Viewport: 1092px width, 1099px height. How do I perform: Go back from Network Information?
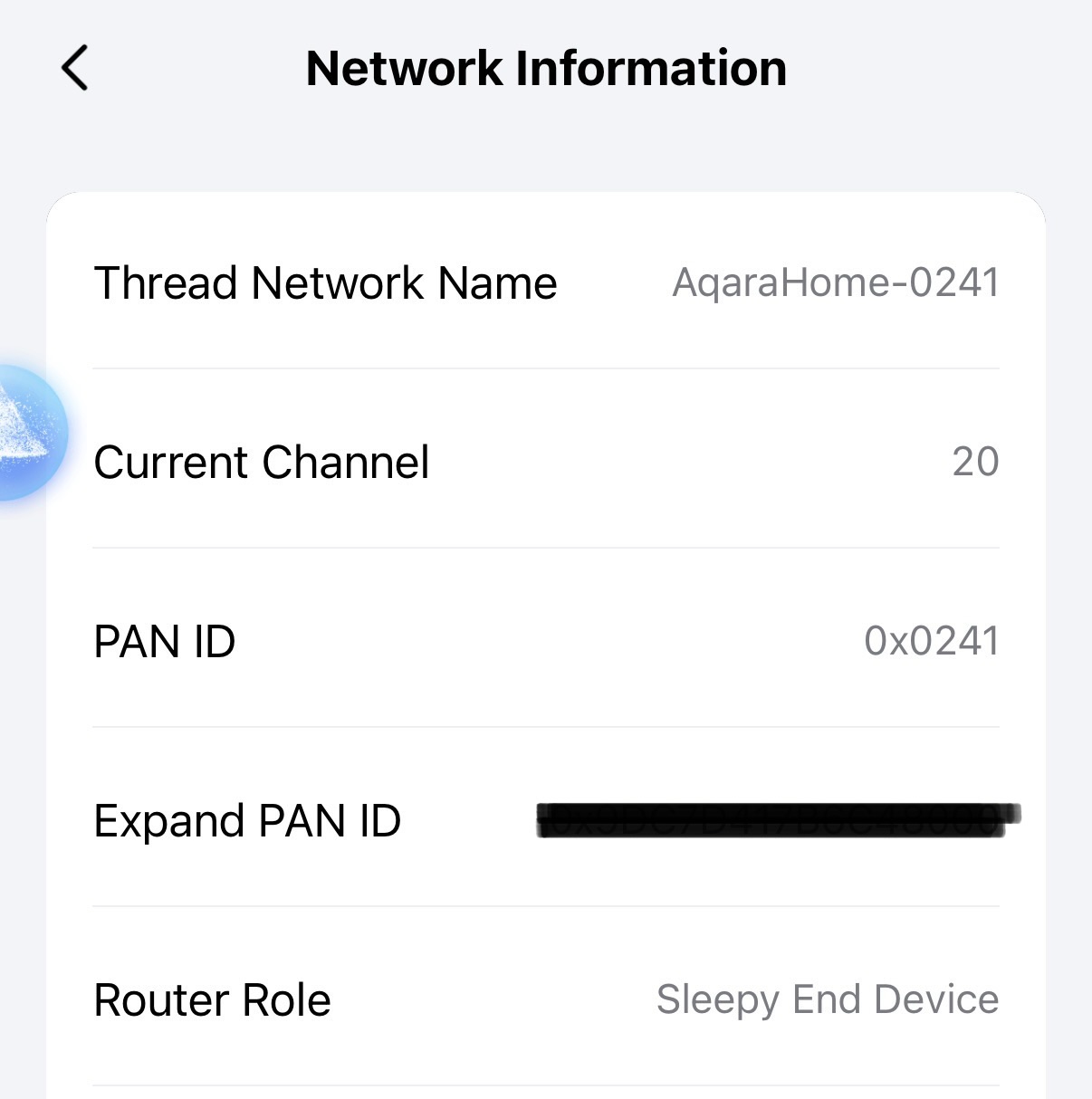point(74,68)
